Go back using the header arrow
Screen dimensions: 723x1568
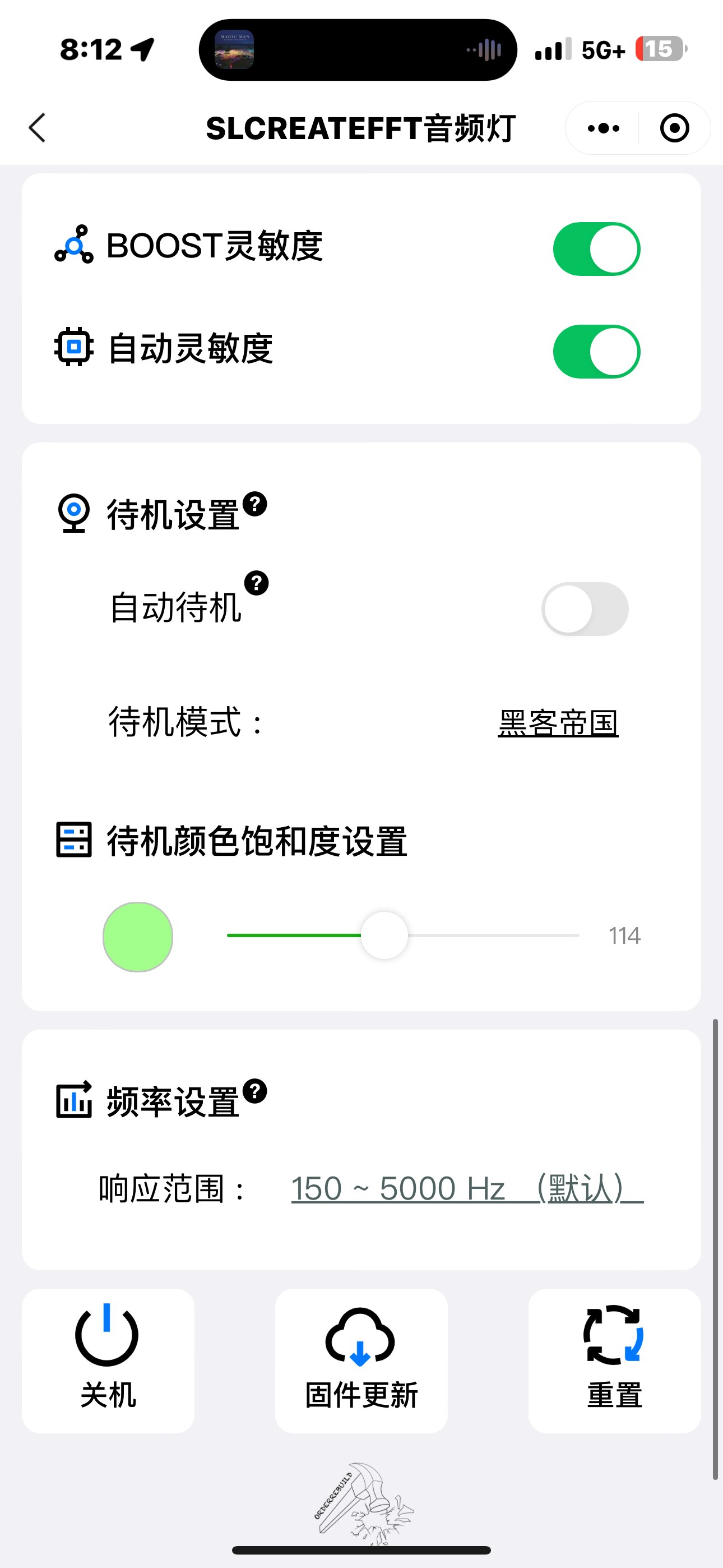(x=38, y=128)
